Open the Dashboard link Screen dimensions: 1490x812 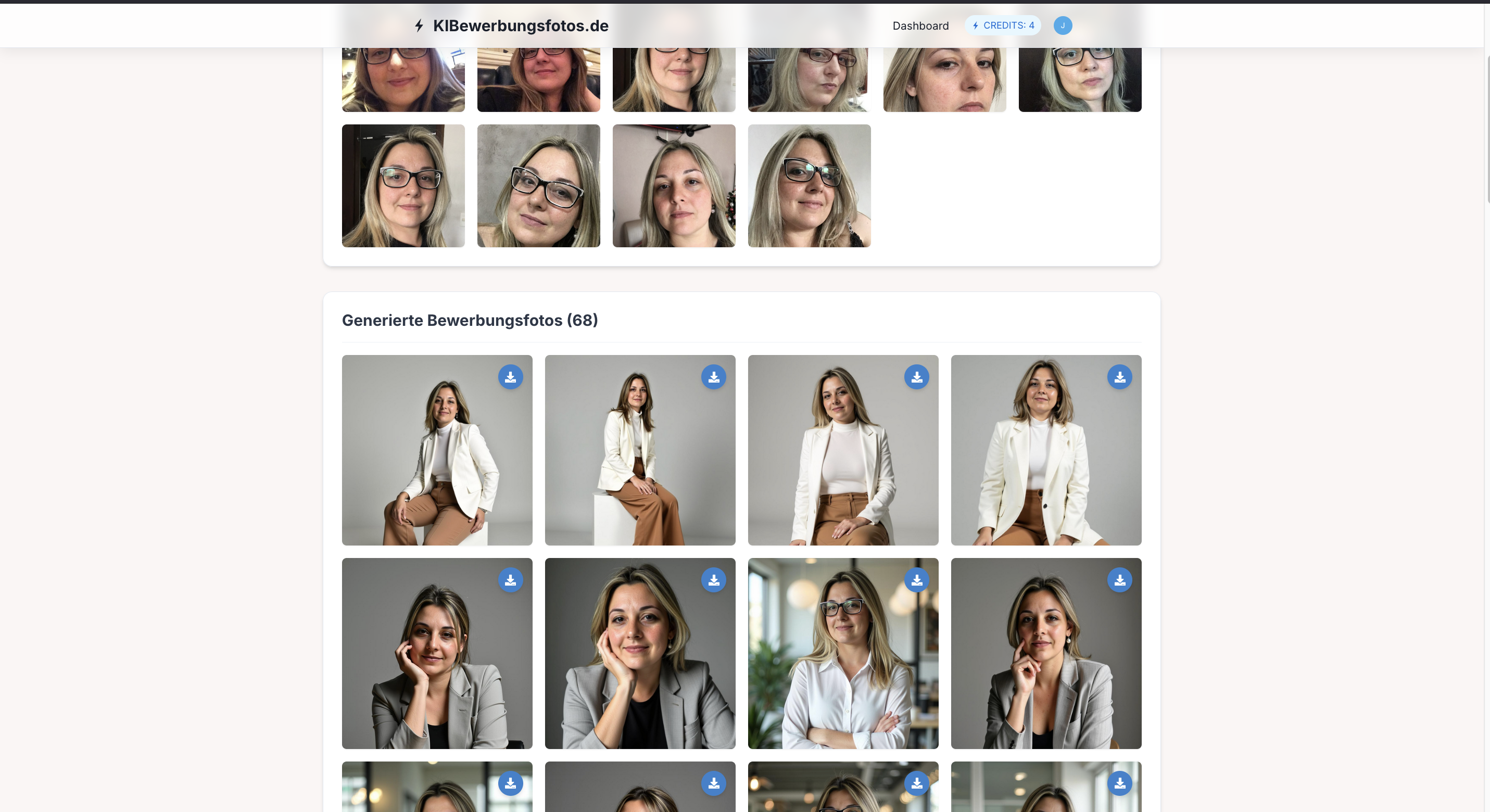(x=920, y=26)
